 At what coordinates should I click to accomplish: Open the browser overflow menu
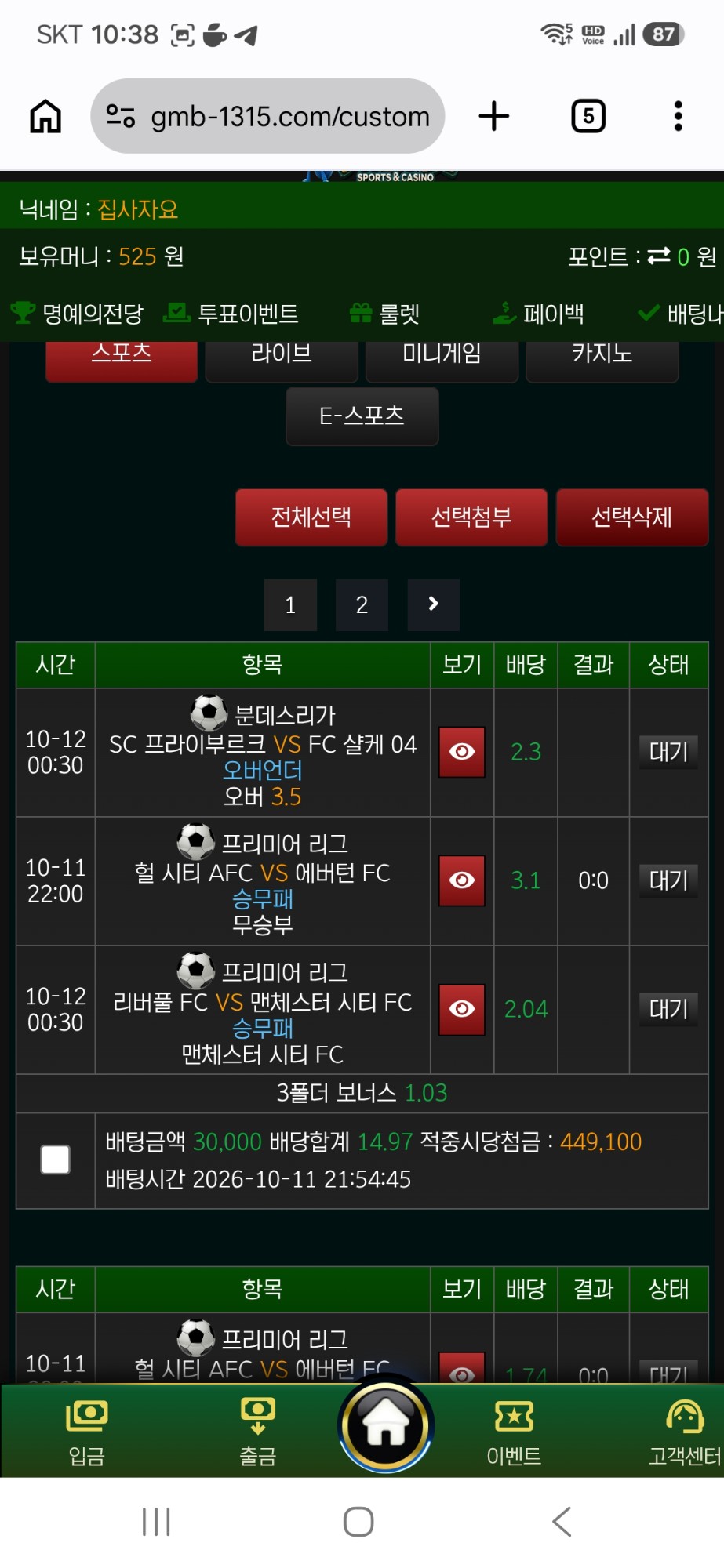pos(679,116)
